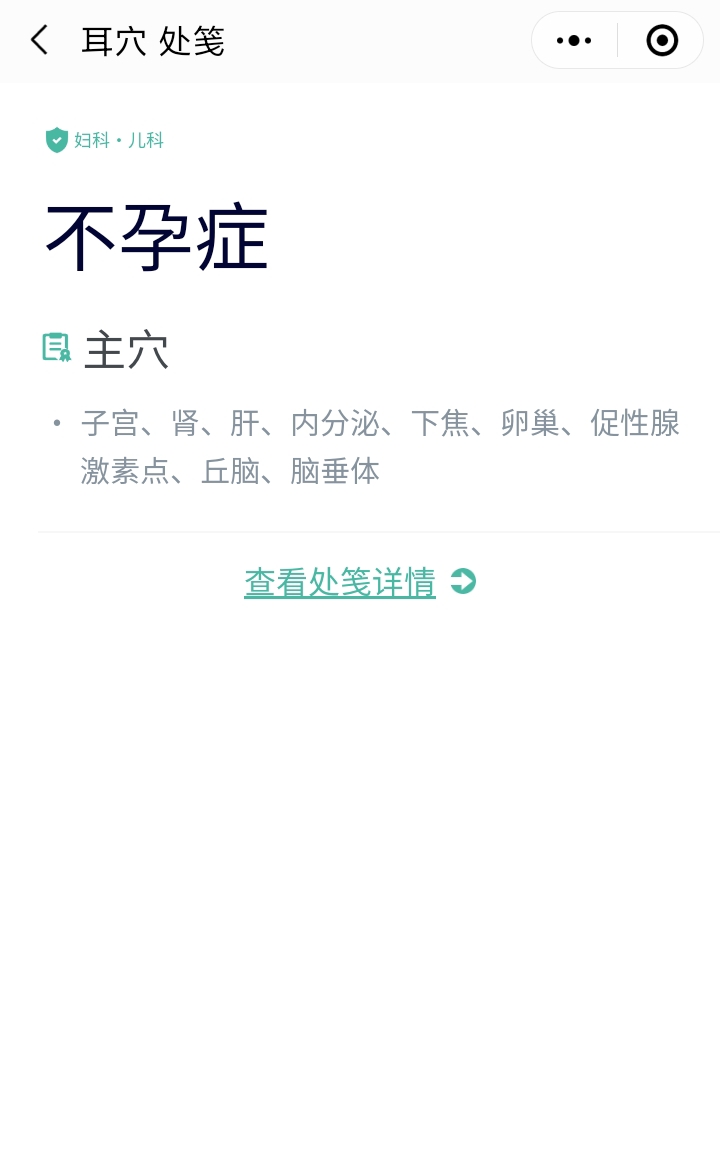Open the 查看处笺详情 link
This screenshot has width=720, height=1172.
(340, 582)
